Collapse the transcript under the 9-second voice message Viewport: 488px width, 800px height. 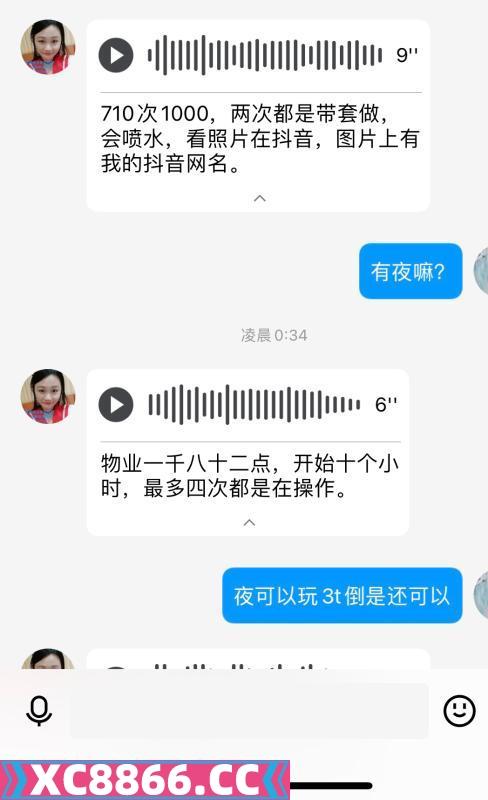coord(260,198)
